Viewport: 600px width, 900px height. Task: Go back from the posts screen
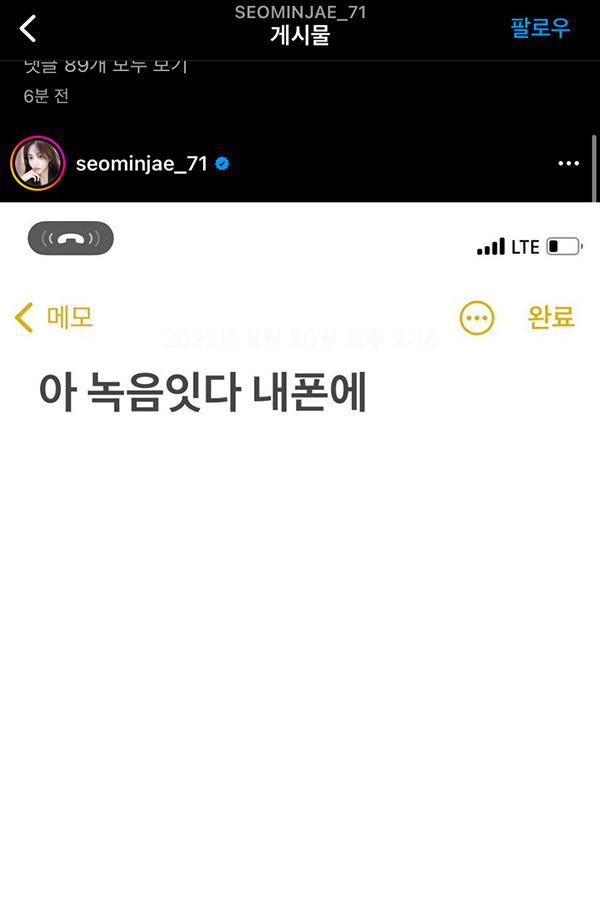coord(28,29)
